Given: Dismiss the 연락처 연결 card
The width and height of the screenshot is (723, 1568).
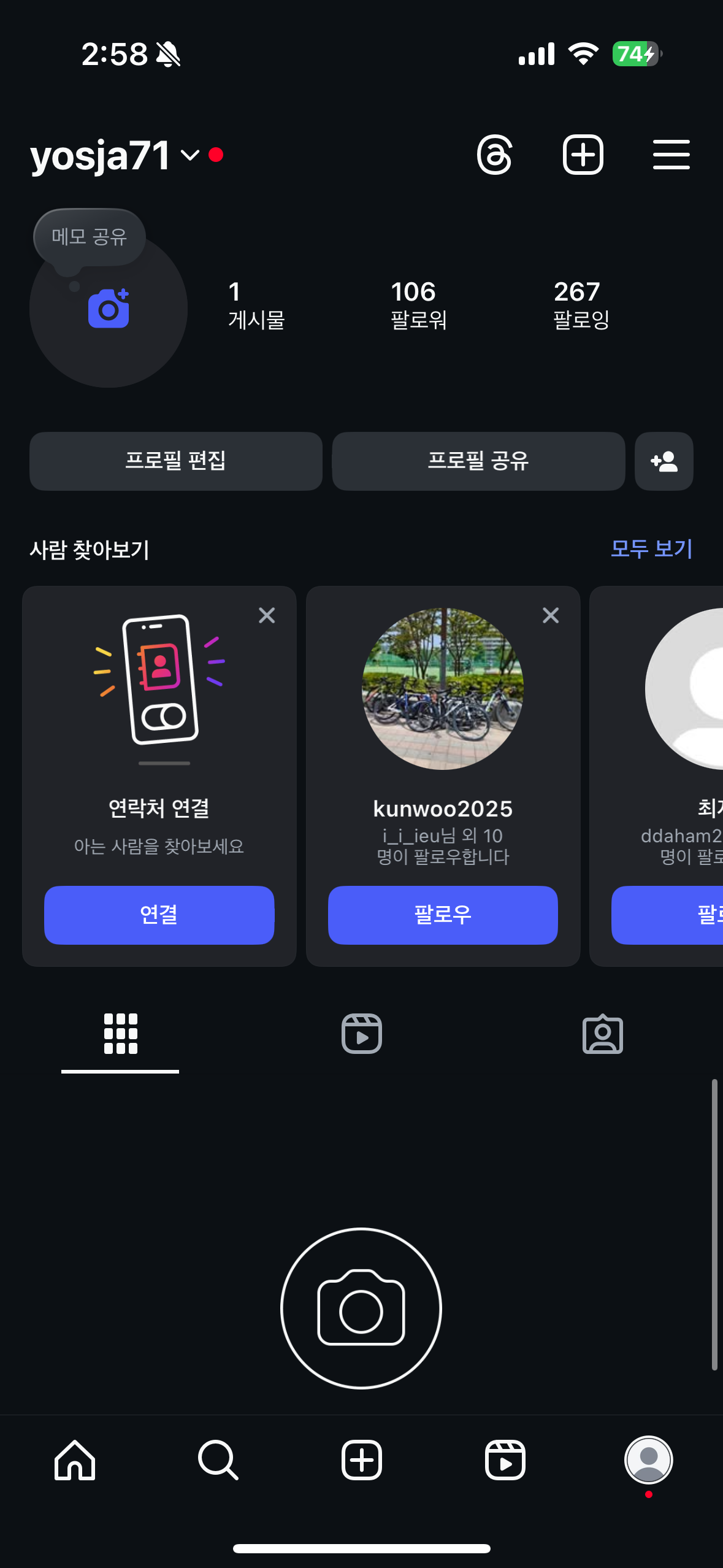Looking at the screenshot, I should pos(267,615).
